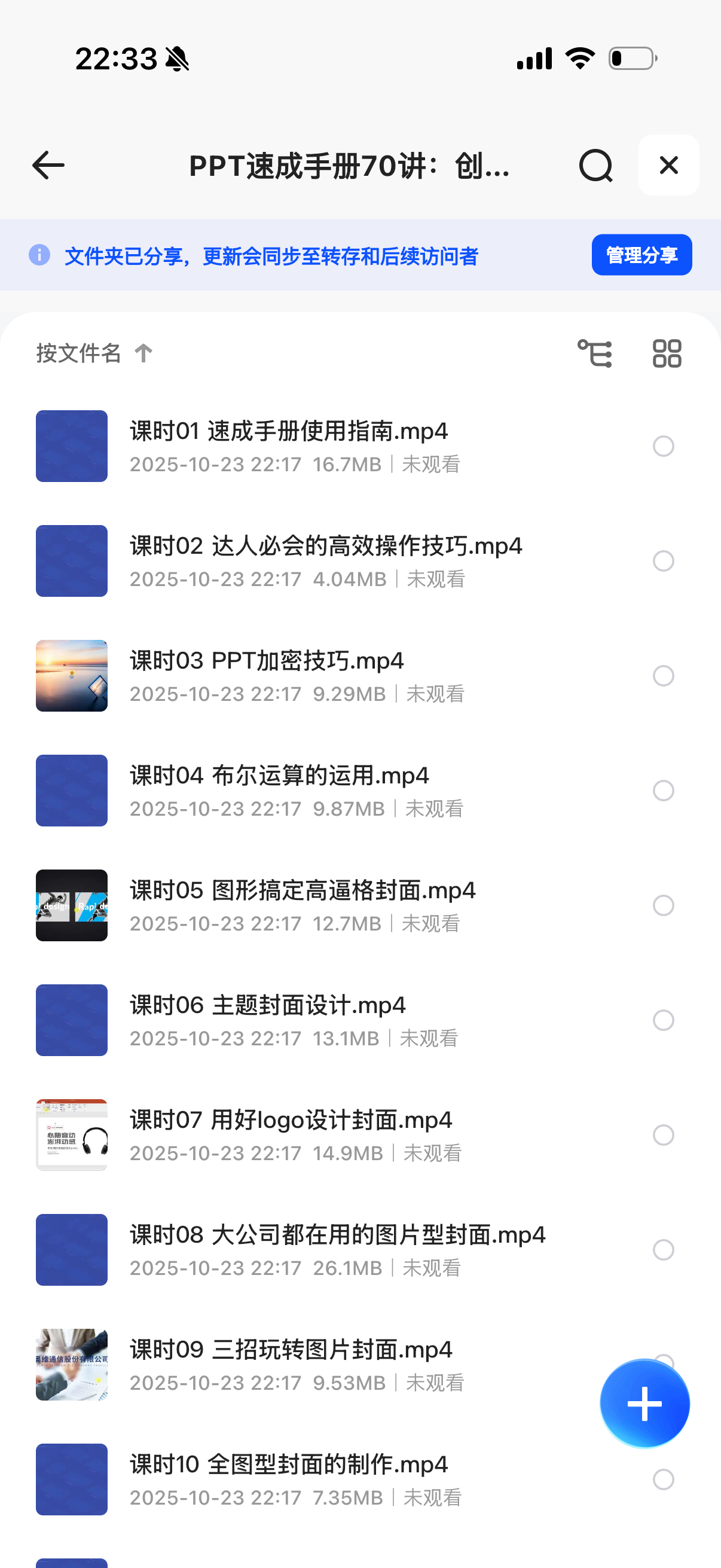Close the folder view with X
Viewport: 721px width, 1568px height.
668,165
